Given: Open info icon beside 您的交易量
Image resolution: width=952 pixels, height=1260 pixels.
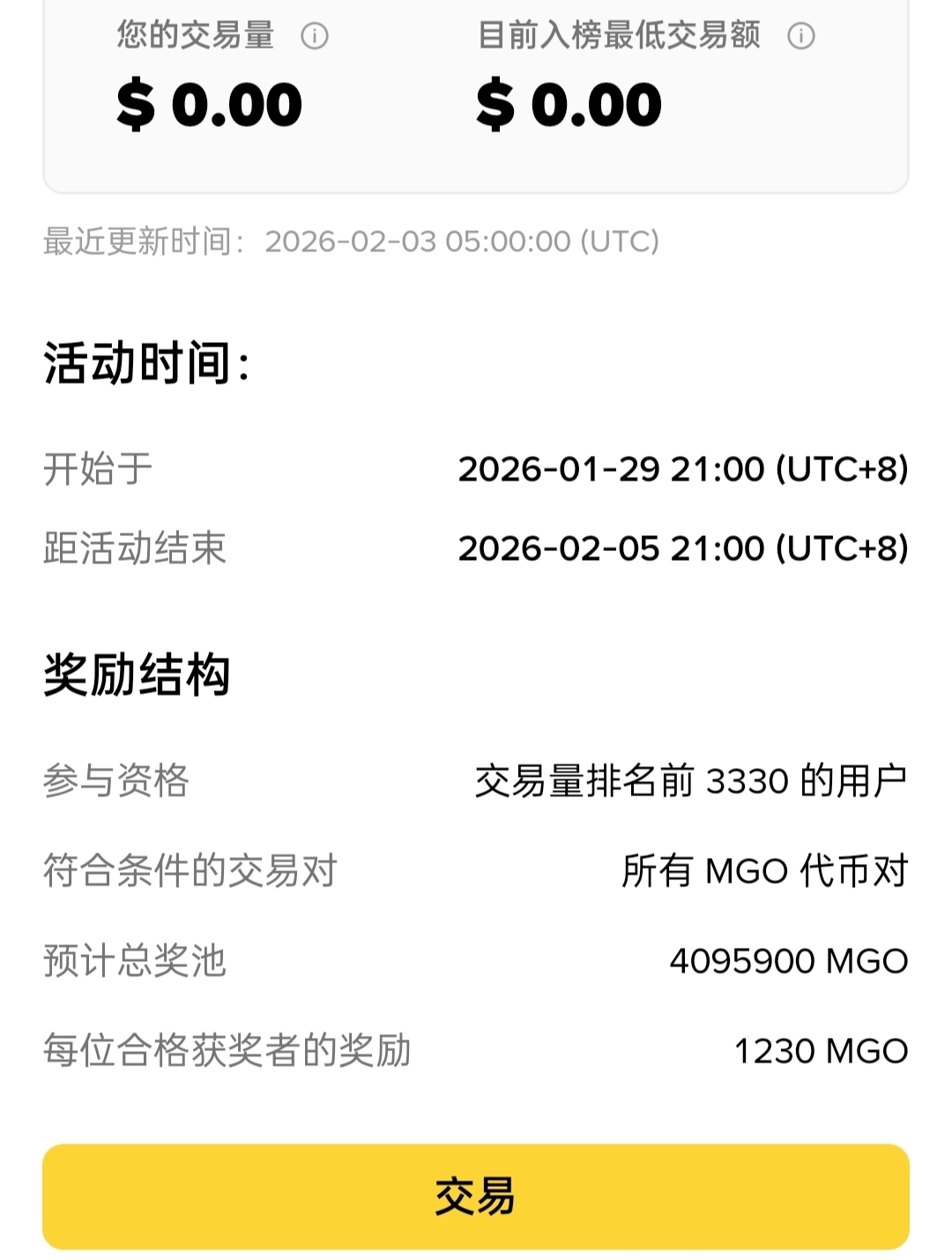Looking at the screenshot, I should (x=315, y=36).
